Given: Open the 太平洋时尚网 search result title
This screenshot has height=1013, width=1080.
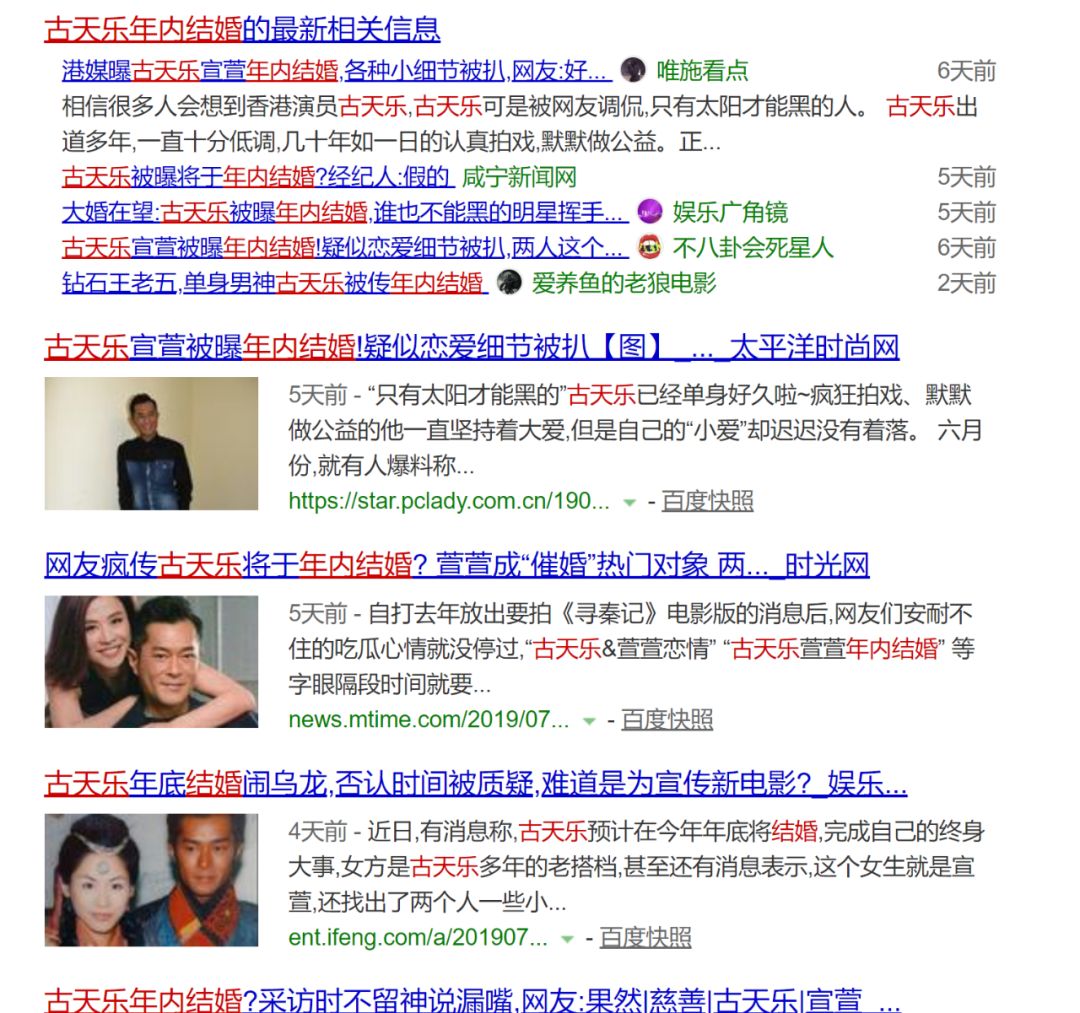Looking at the screenshot, I should coord(471,348).
